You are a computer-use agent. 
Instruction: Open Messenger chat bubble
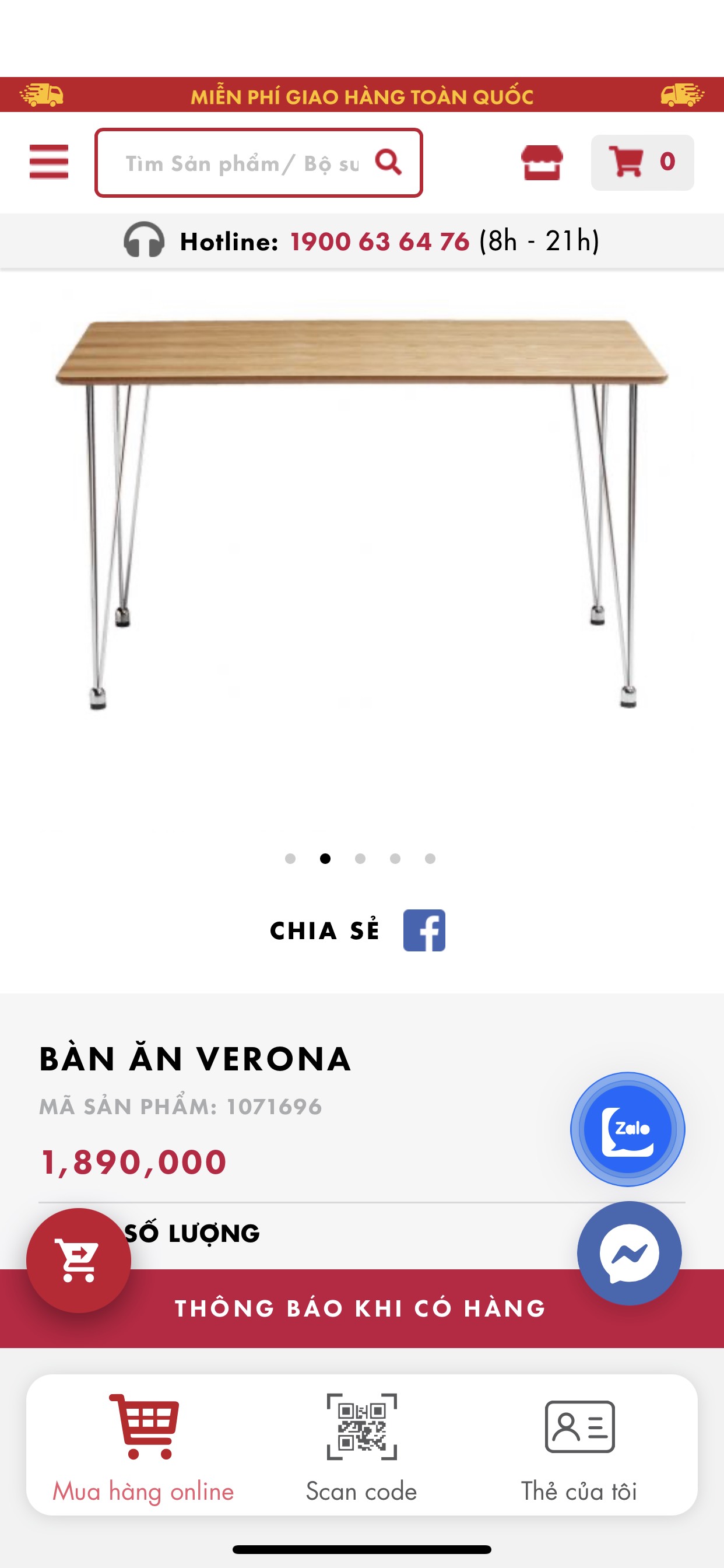click(628, 1252)
